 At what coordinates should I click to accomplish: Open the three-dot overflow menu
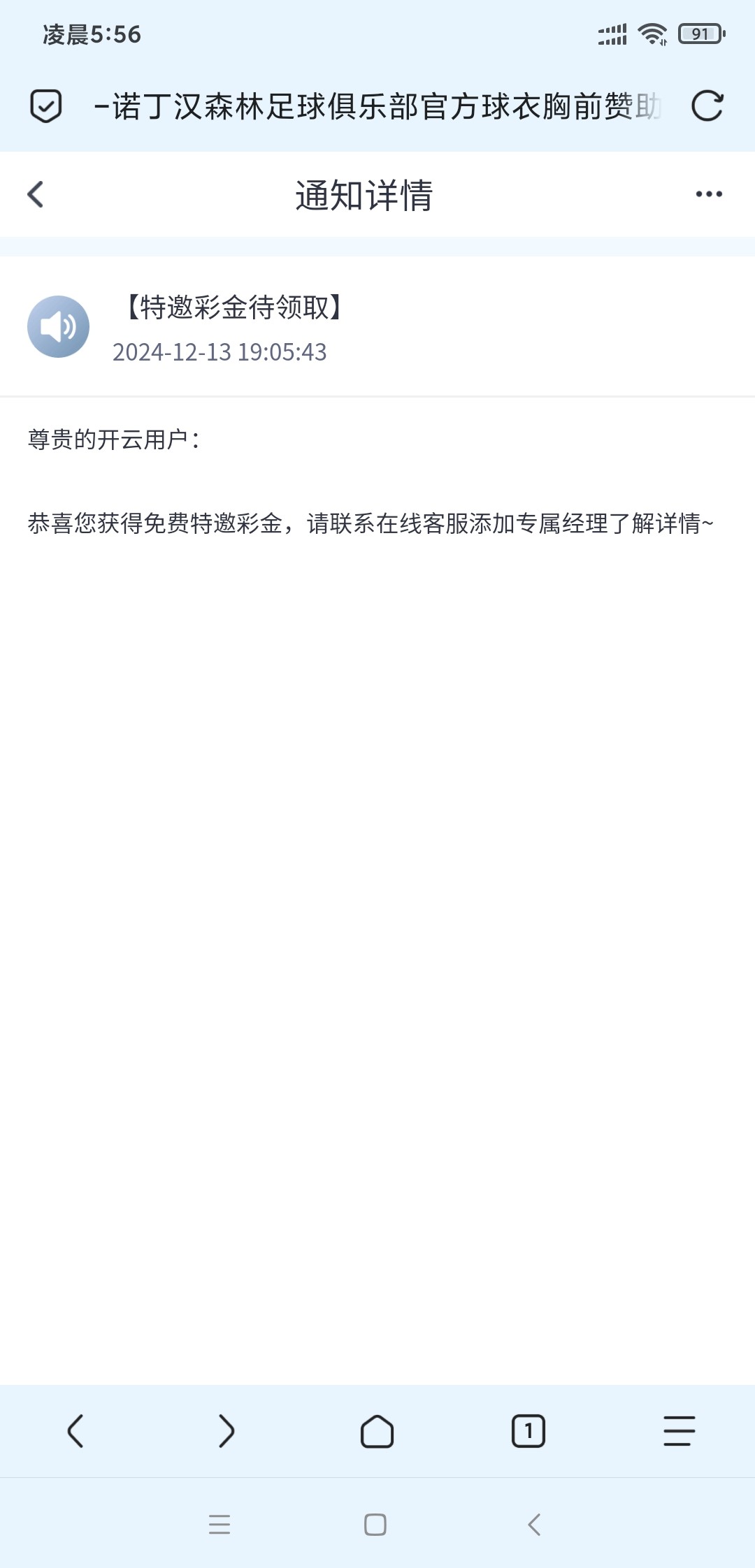(708, 194)
